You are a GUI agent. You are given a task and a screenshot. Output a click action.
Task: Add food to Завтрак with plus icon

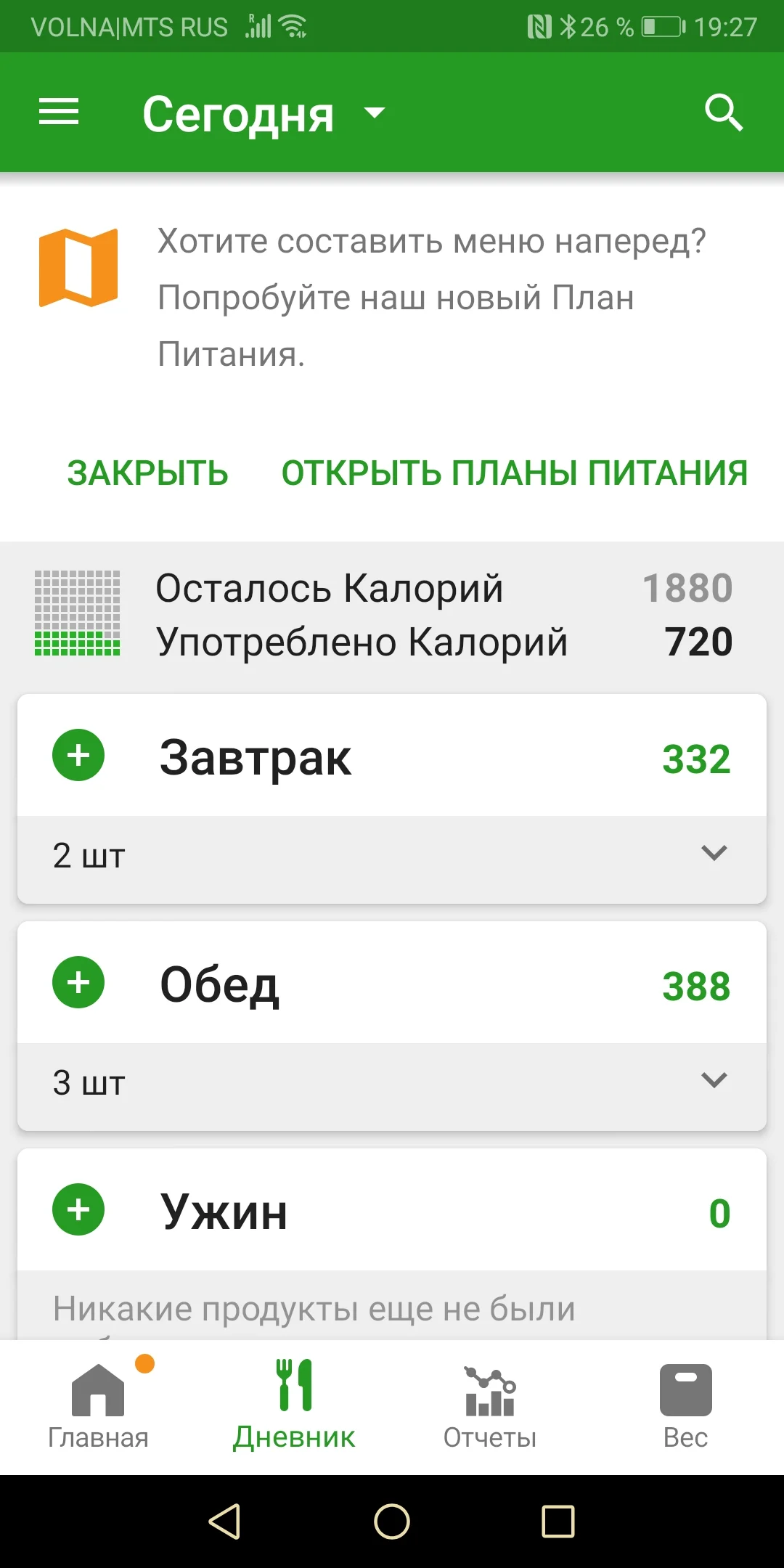click(78, 755)
